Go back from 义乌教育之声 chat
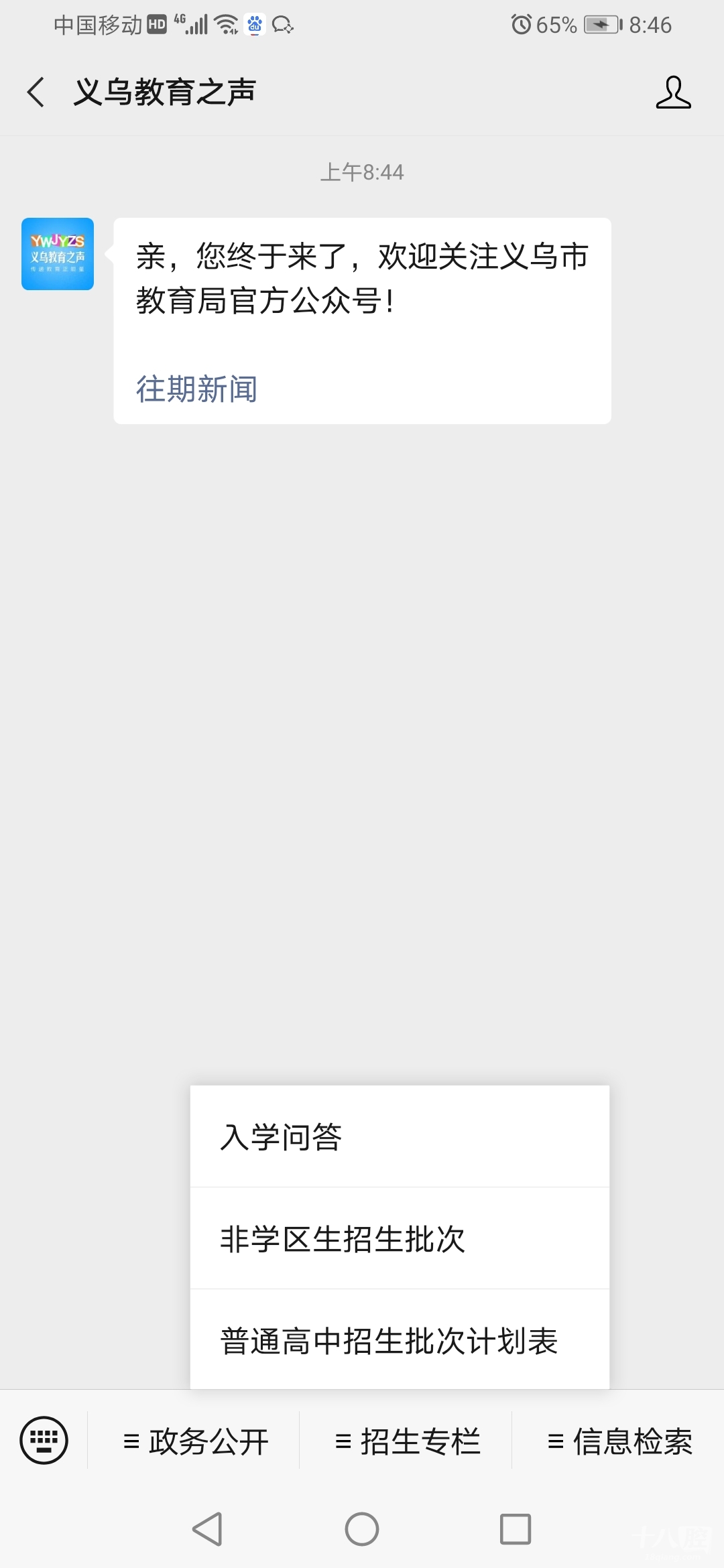The image size is (724, 1568). coord(37,92)
